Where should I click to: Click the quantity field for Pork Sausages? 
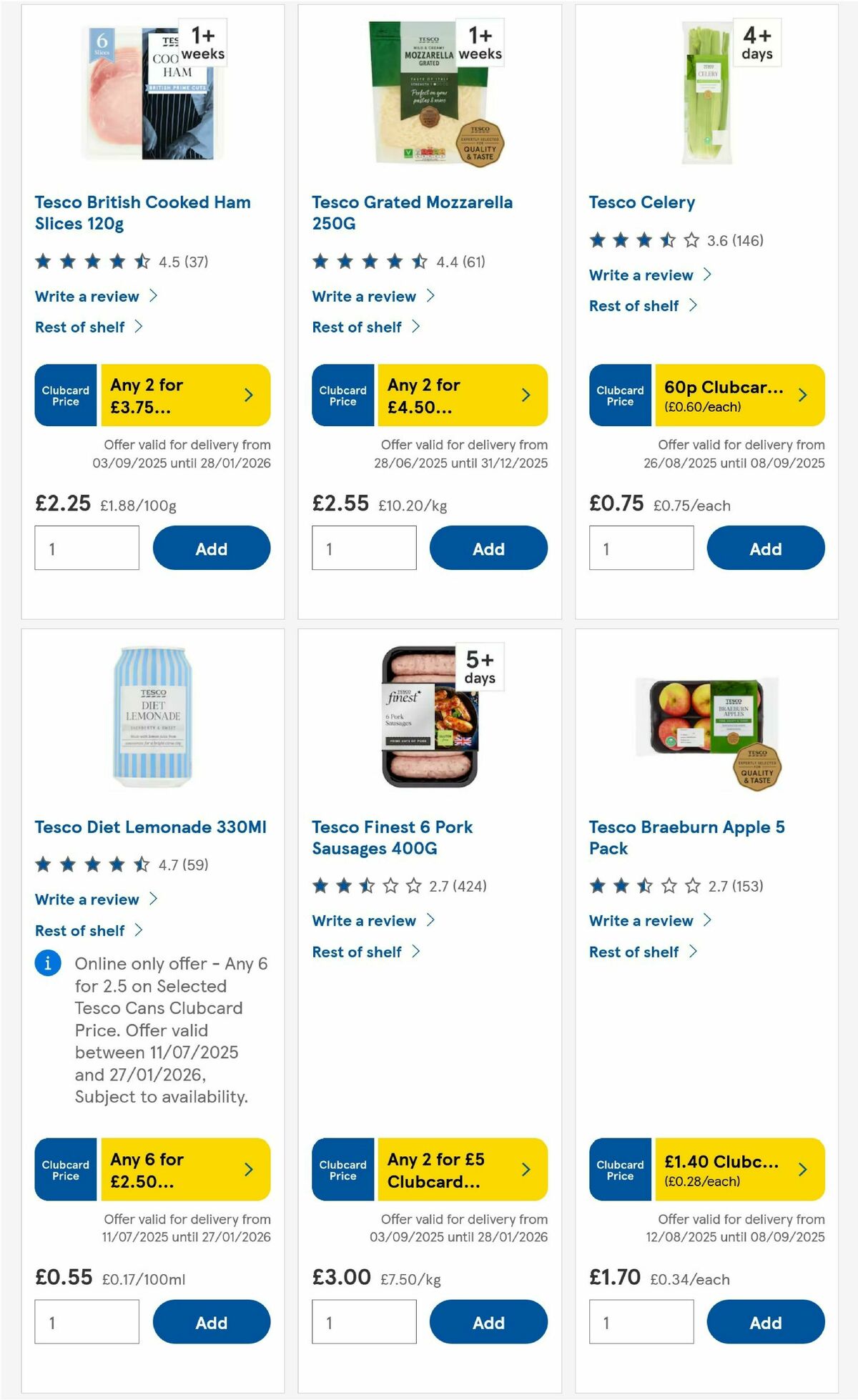click(364, 1321)
